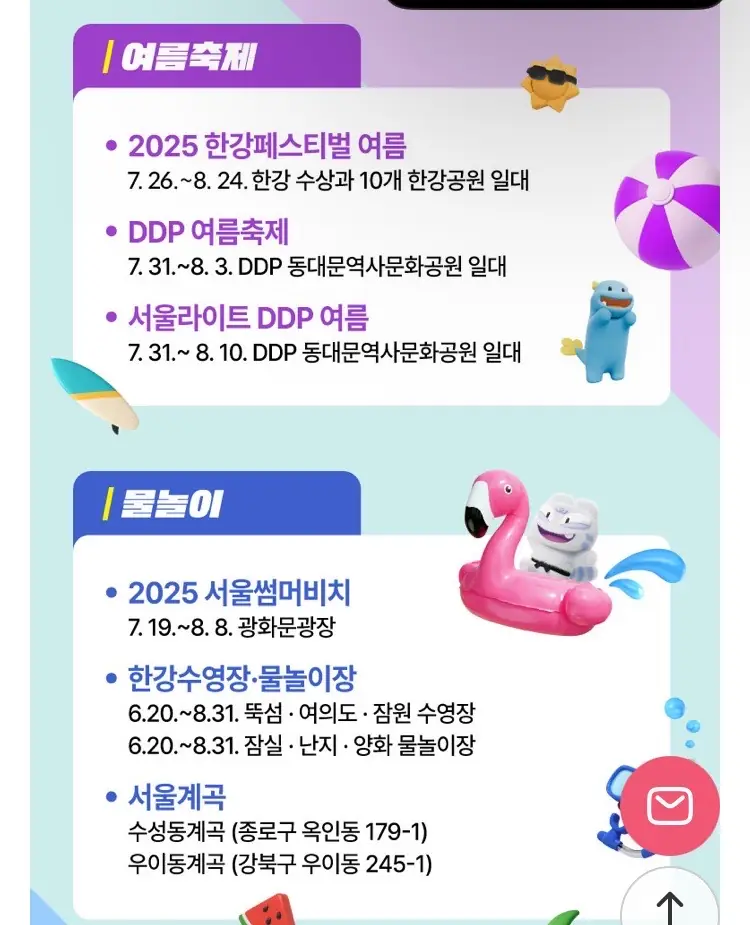Screen dimensions: 750x925
Task: Jump back to top with the up arrow
Action: click(x=669, y=905)
